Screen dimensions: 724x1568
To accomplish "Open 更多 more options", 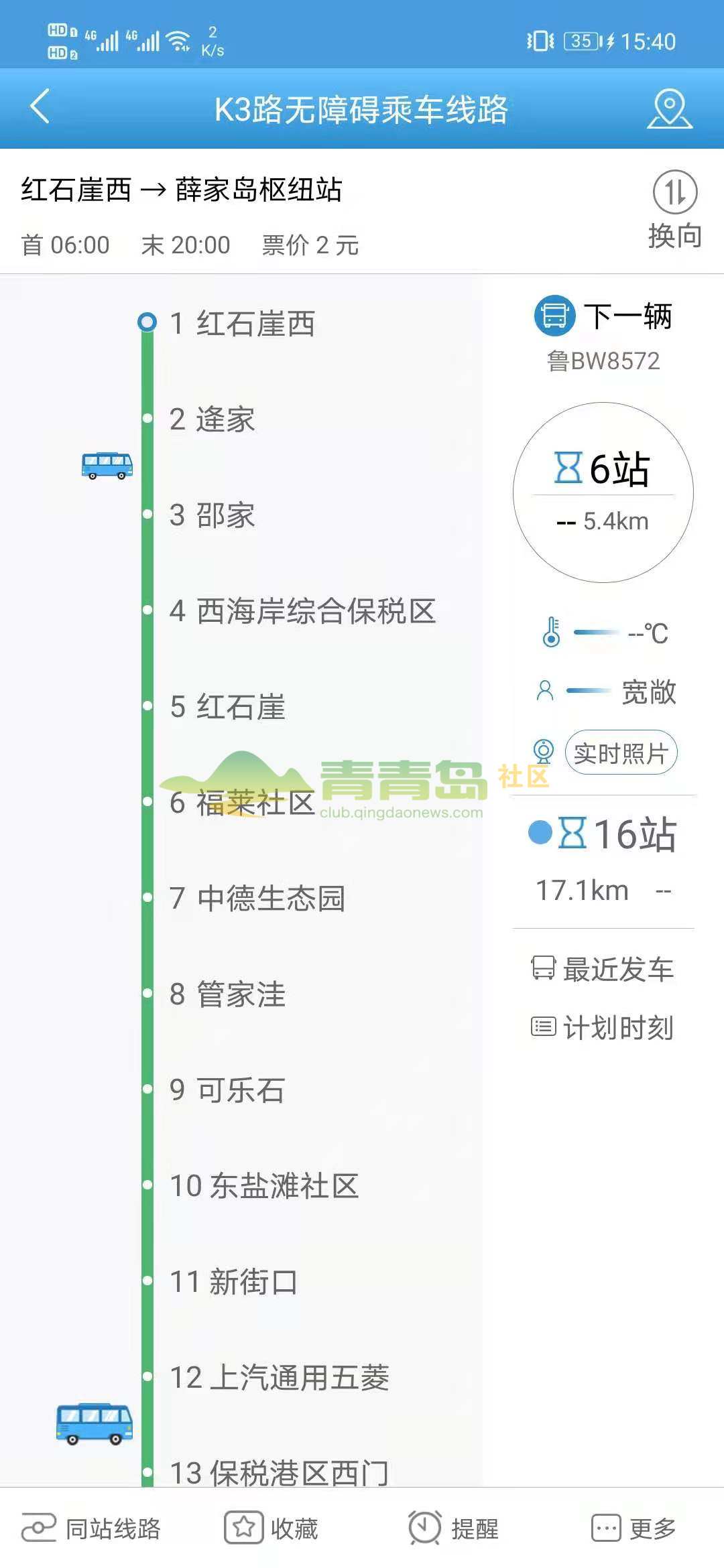I will [x=633, y=1529].
